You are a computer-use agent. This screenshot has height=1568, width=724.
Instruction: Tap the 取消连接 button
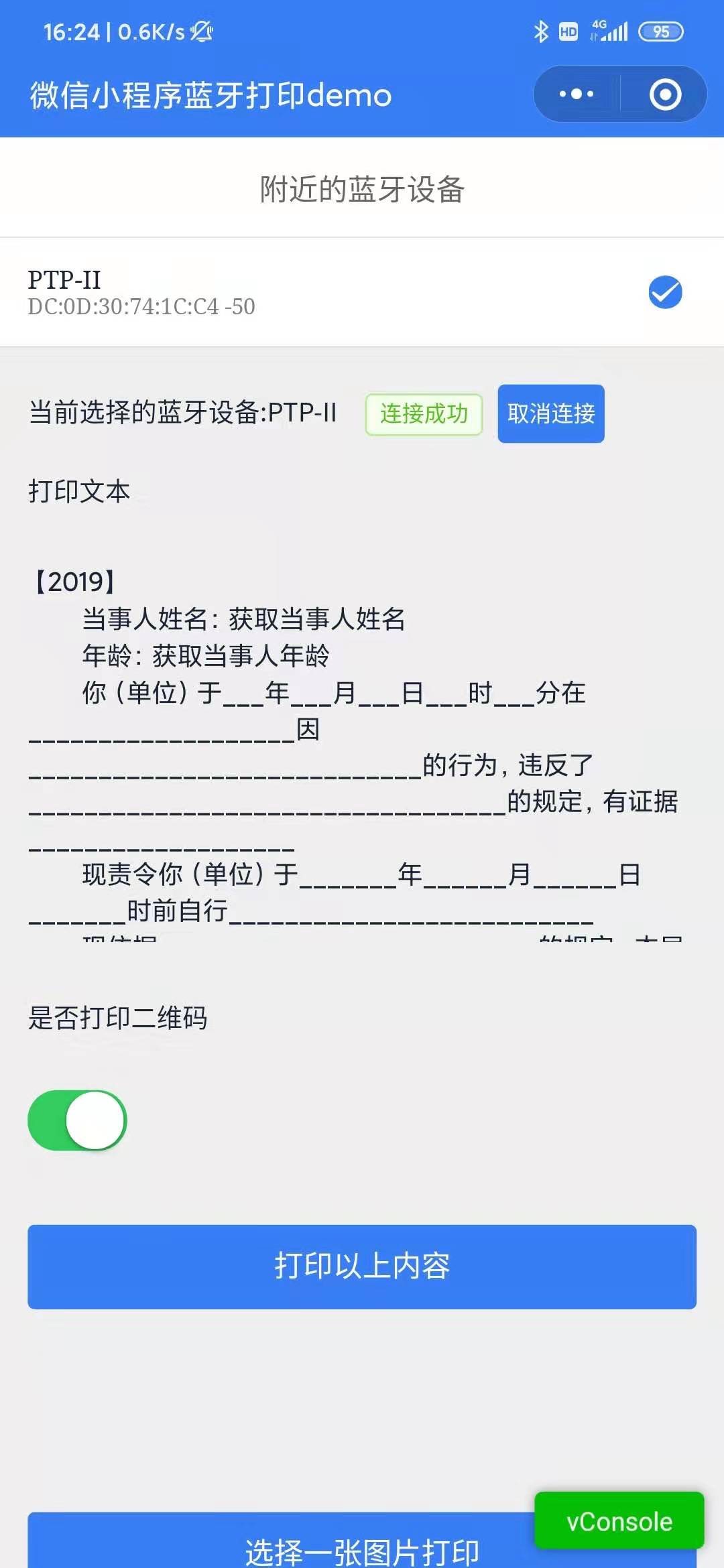[551, 413]
